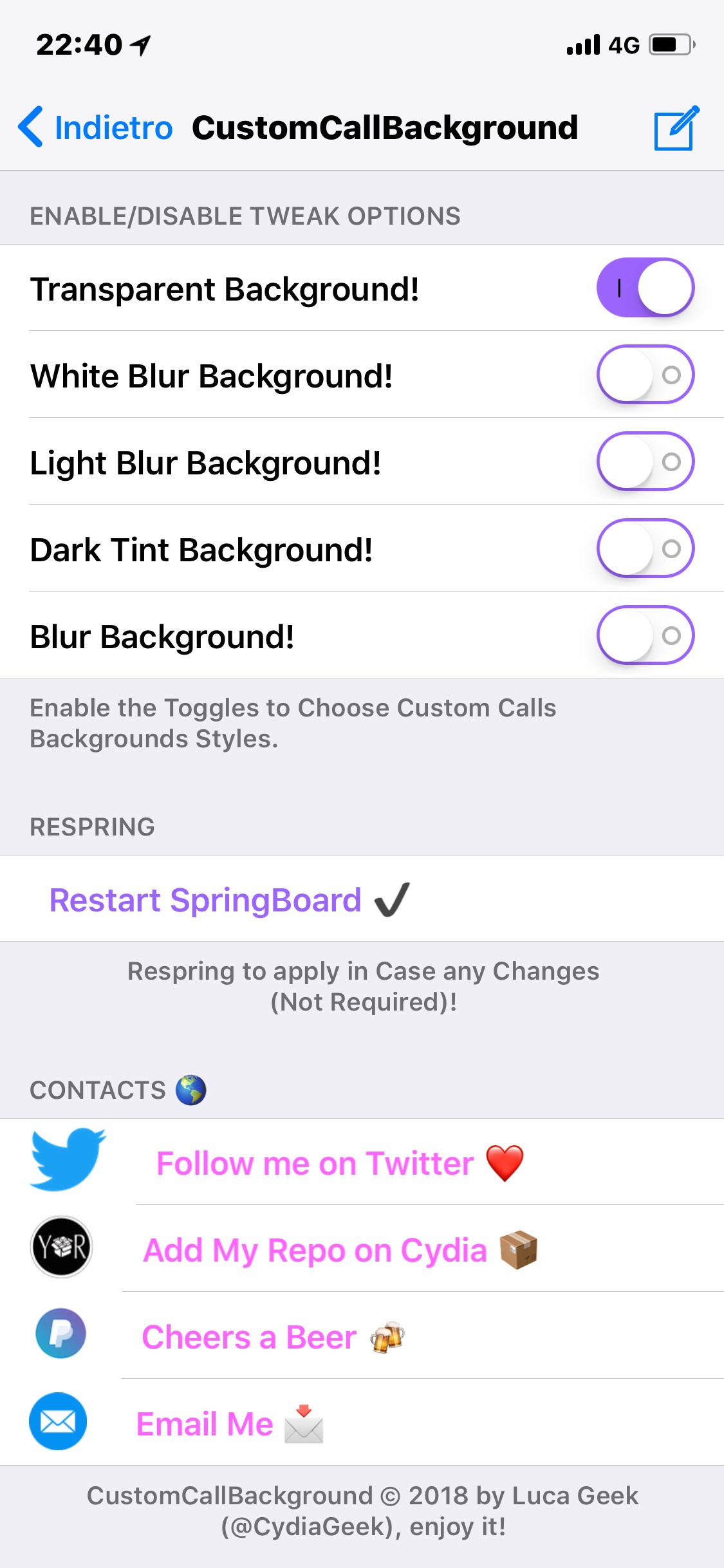
Task: Tap the compose icon in the top bar
Action: [675, 127]
